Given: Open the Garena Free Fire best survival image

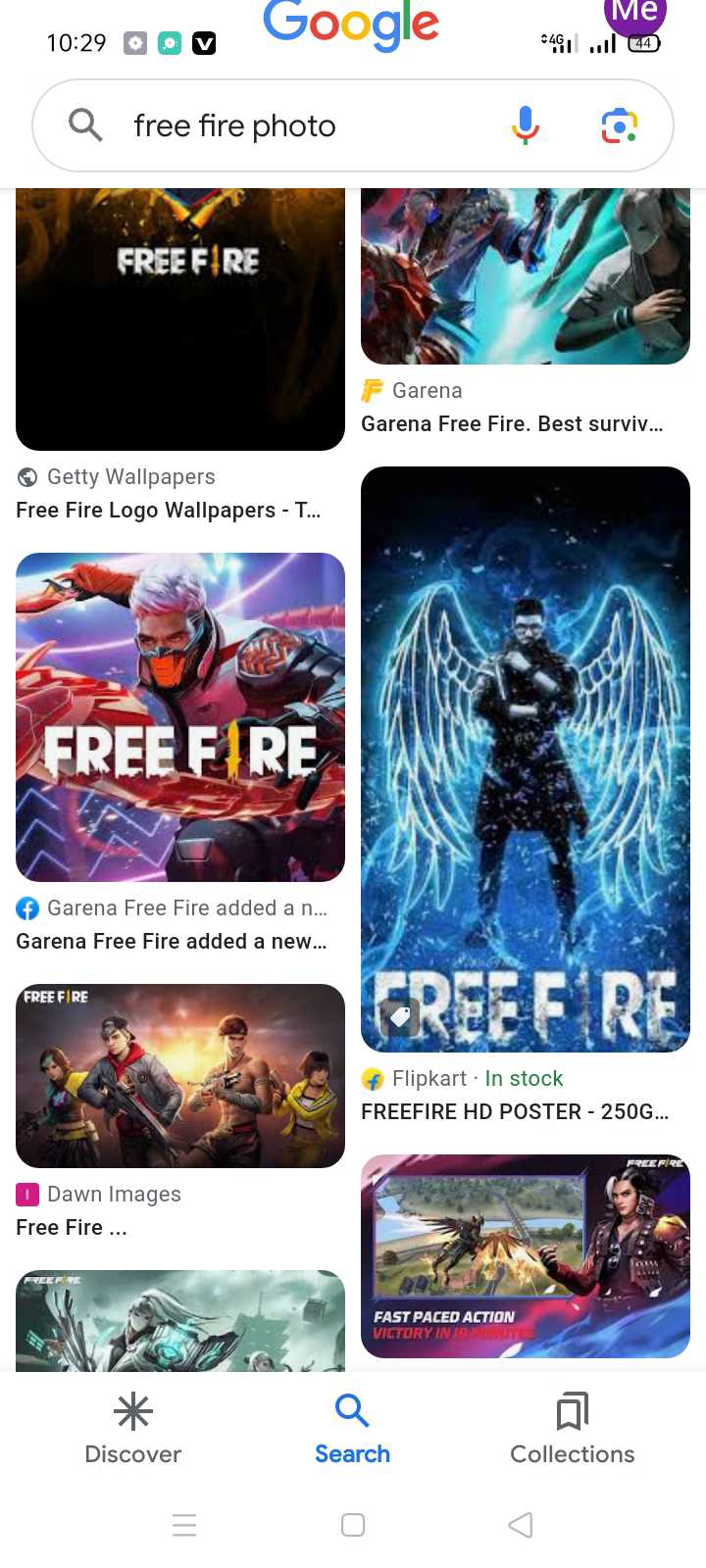Looking at the screenshot, I should 526,276.
